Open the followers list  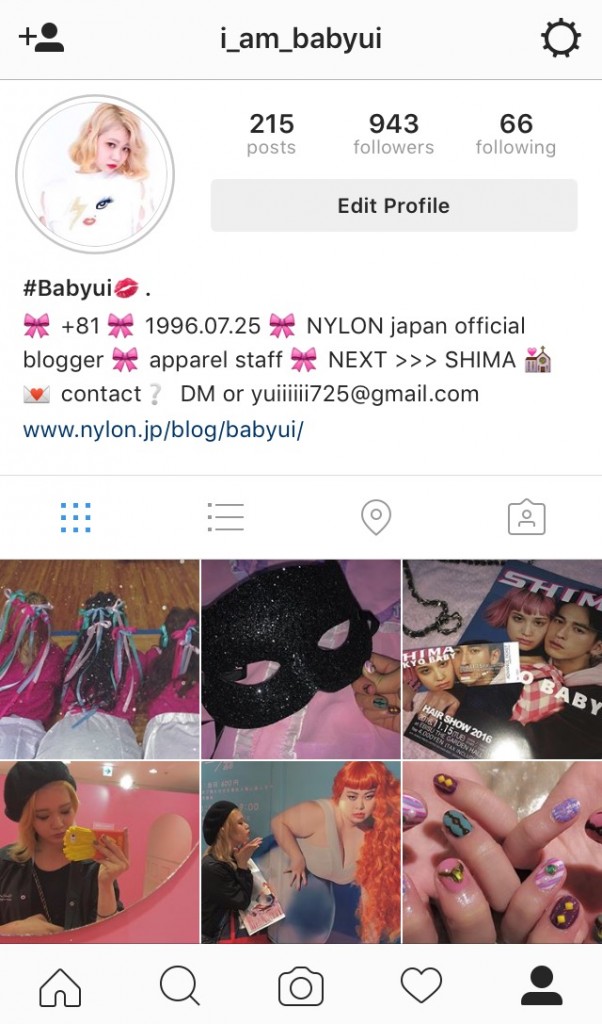tap(393, 134)
